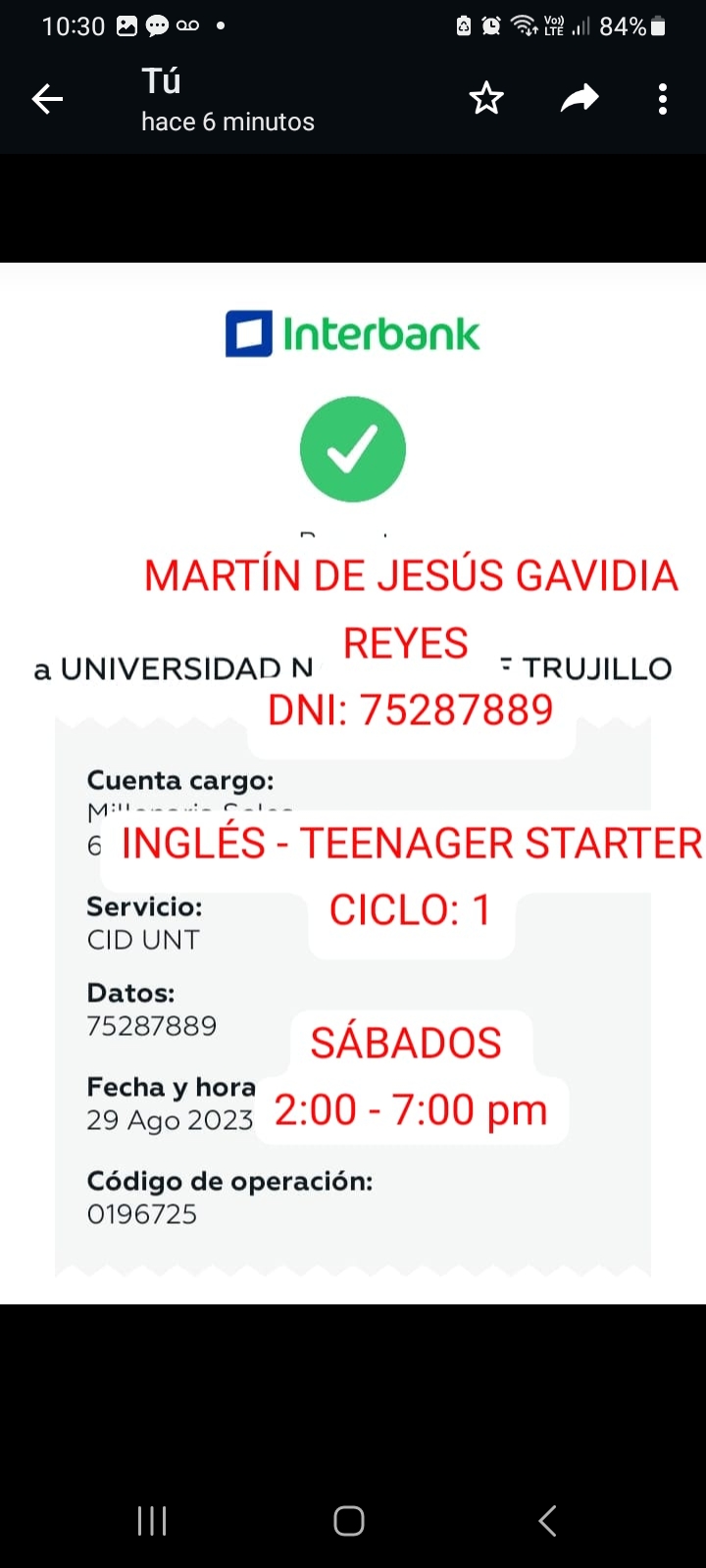Open the three-dot overflow menu
This screenshot has height=1568, width=706.
click(663, 99)
